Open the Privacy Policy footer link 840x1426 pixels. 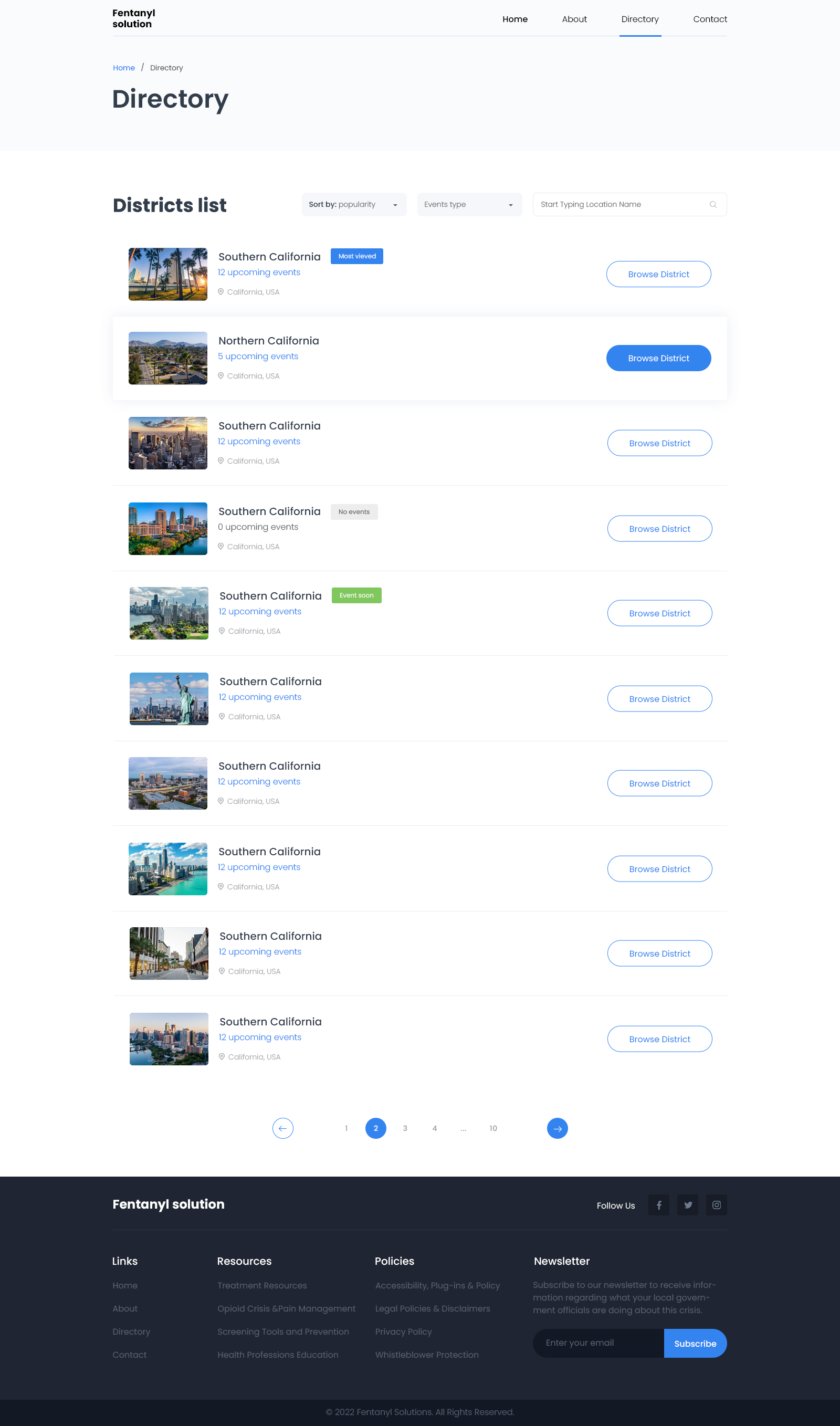(x=403, y=1331)
